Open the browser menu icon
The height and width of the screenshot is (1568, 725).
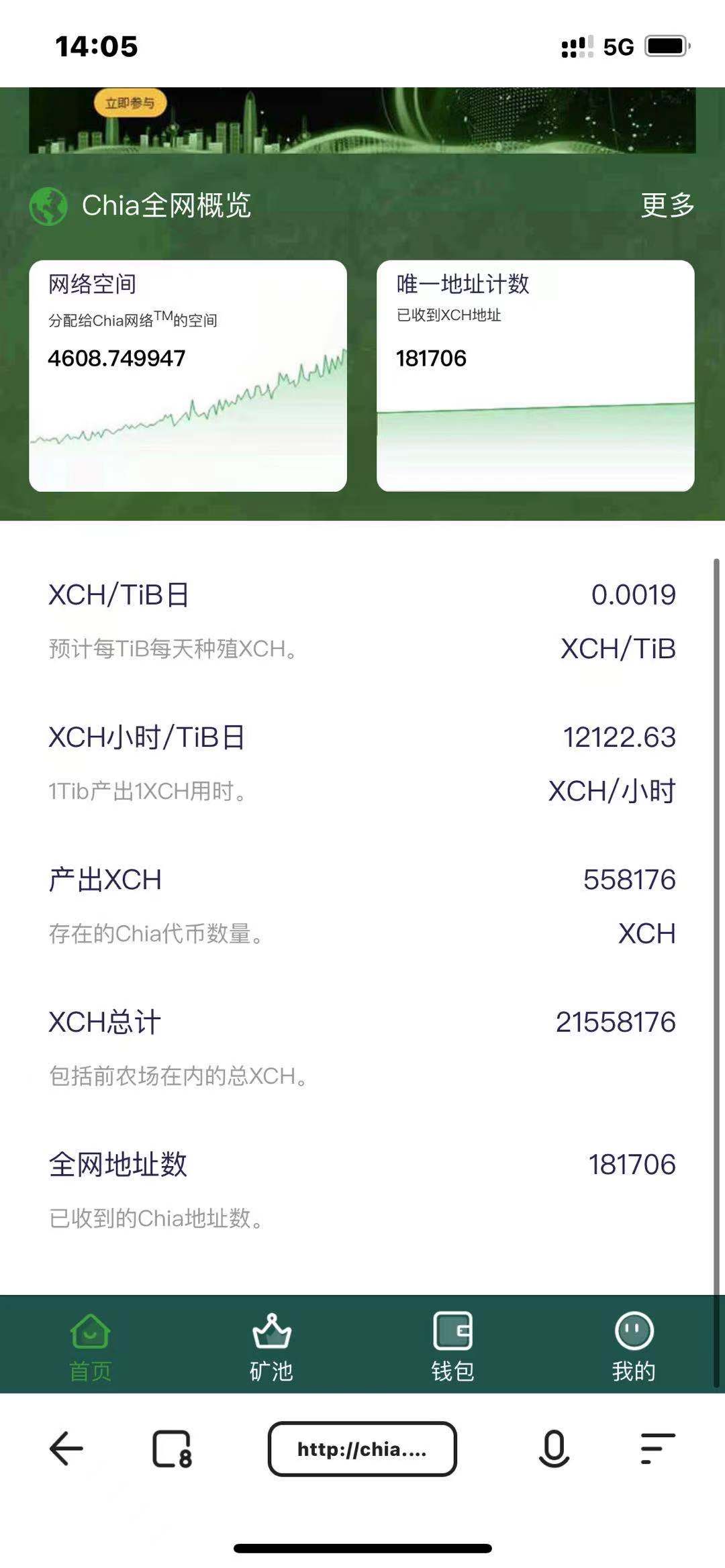click(657, 1449)
